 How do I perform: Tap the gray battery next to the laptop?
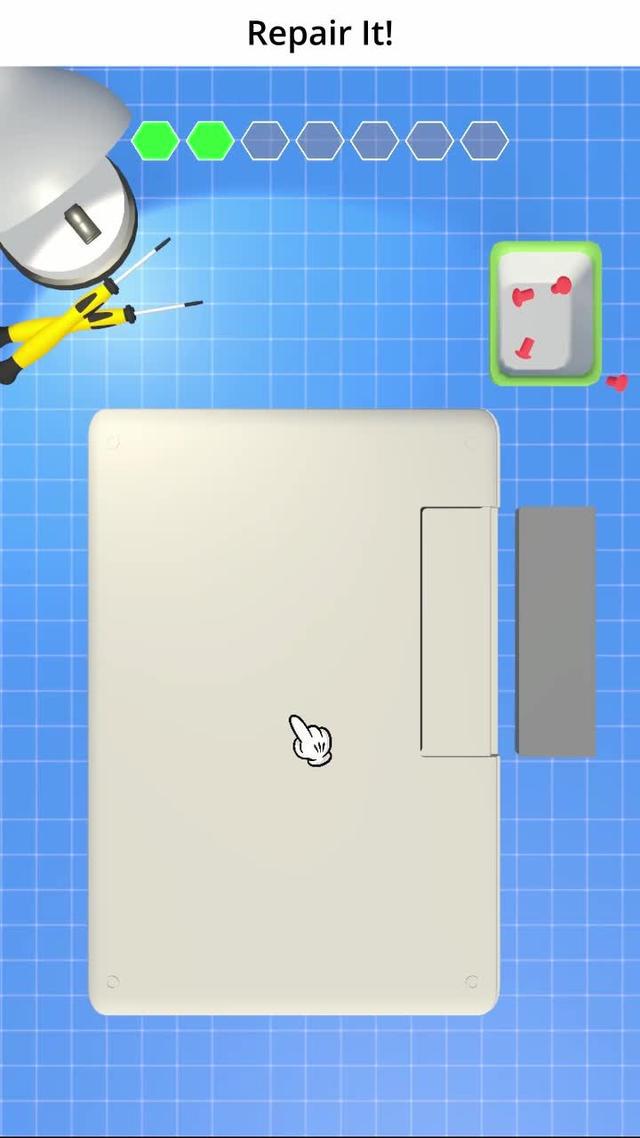click(556, 630)
